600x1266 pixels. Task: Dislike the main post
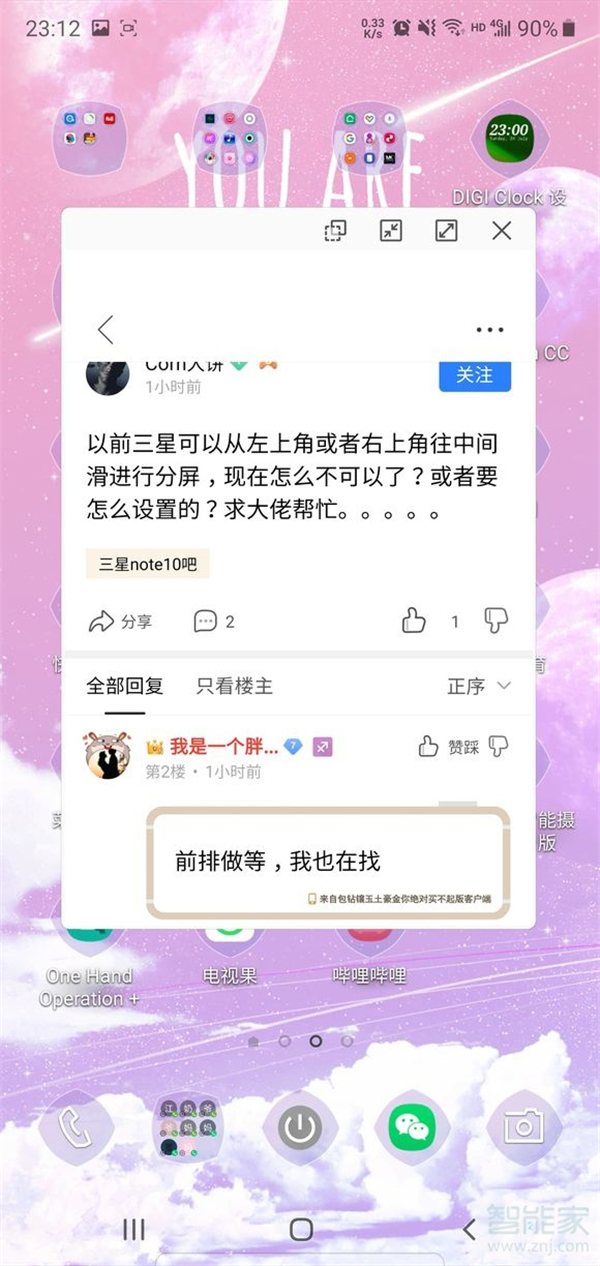(496, 621)
